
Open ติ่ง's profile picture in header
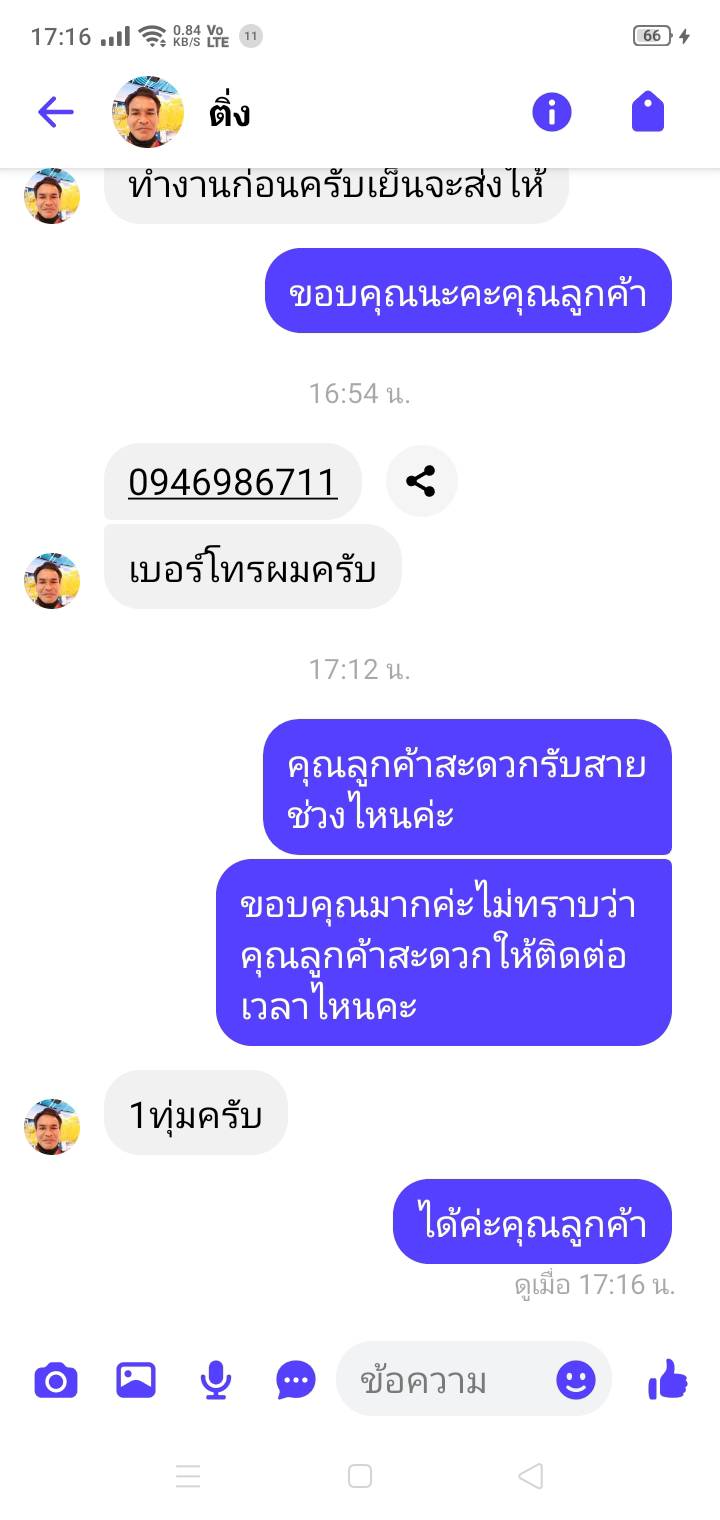[x=148, y=112]
